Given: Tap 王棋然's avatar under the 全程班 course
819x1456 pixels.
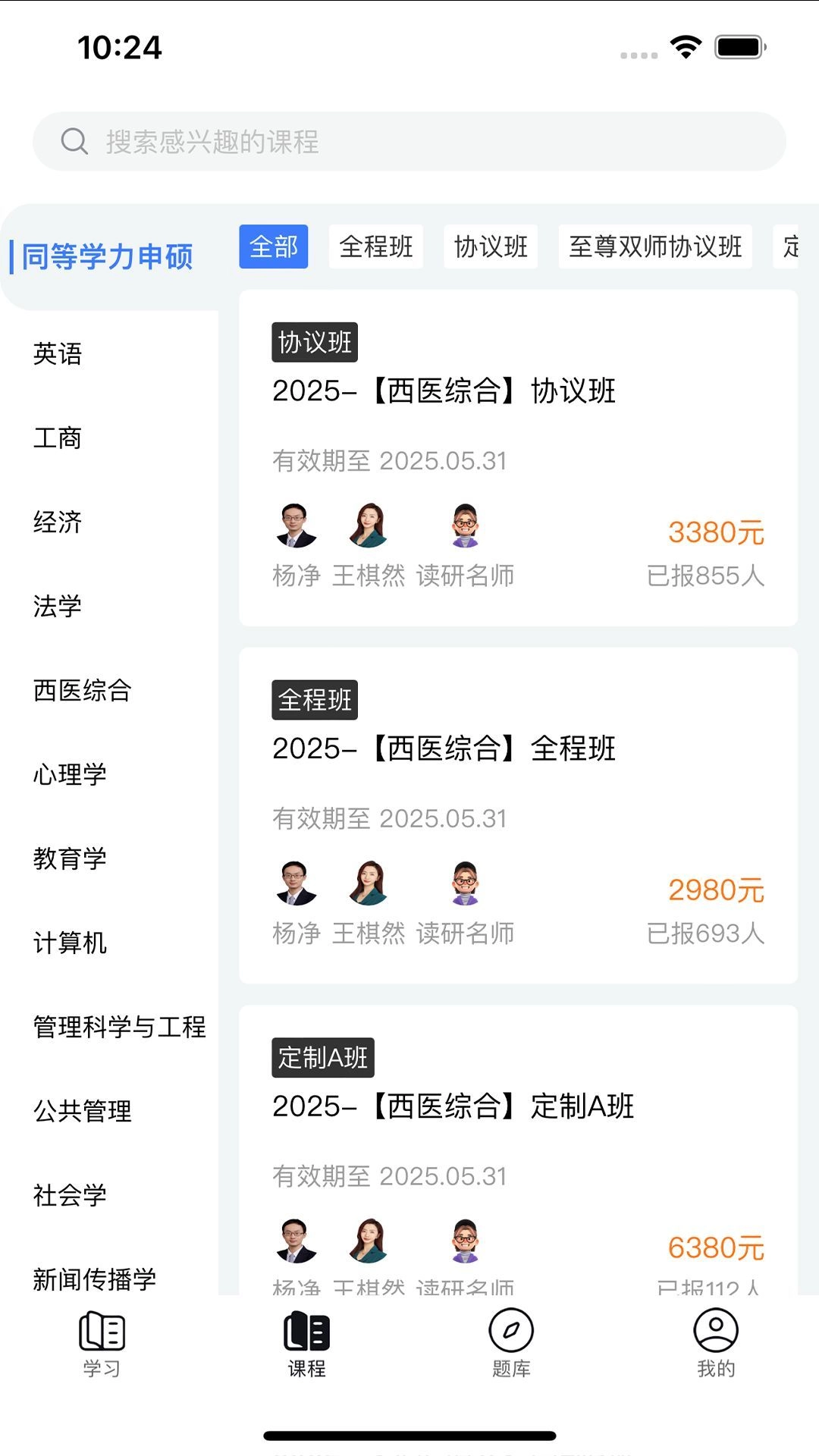Looking at the screenshot, I should point(369,885).
